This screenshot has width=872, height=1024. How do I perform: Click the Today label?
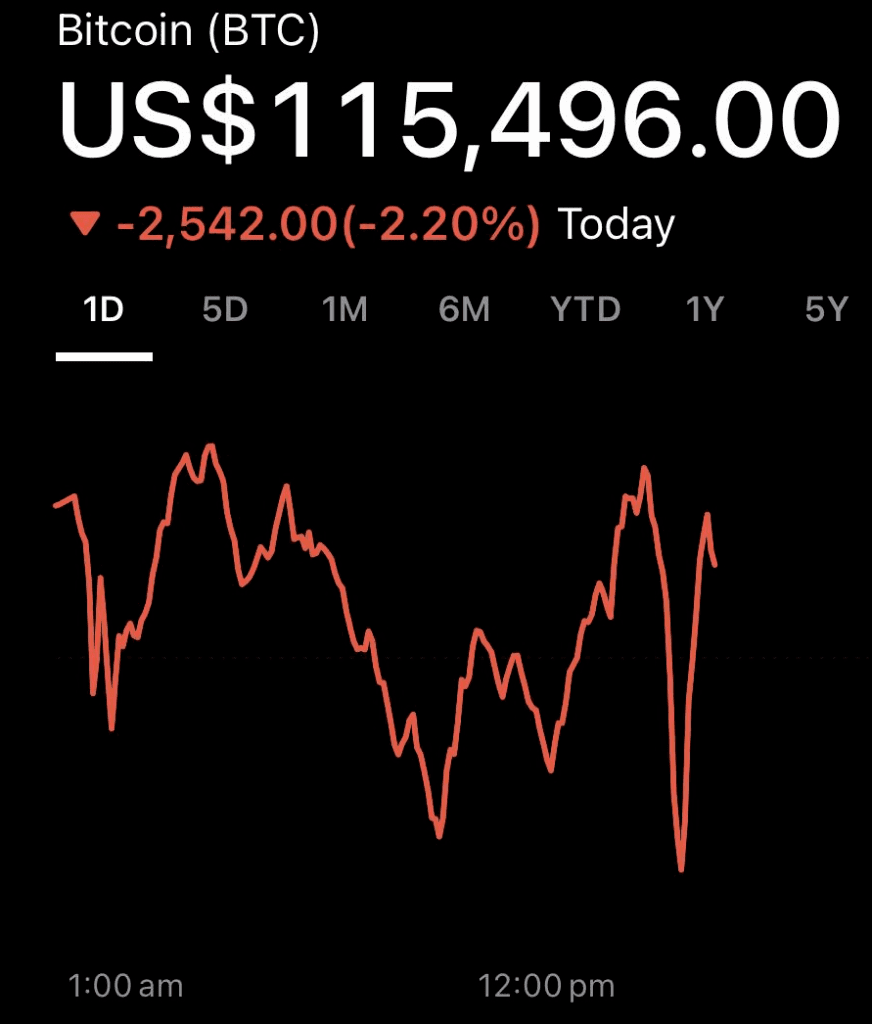click(616, 224)
